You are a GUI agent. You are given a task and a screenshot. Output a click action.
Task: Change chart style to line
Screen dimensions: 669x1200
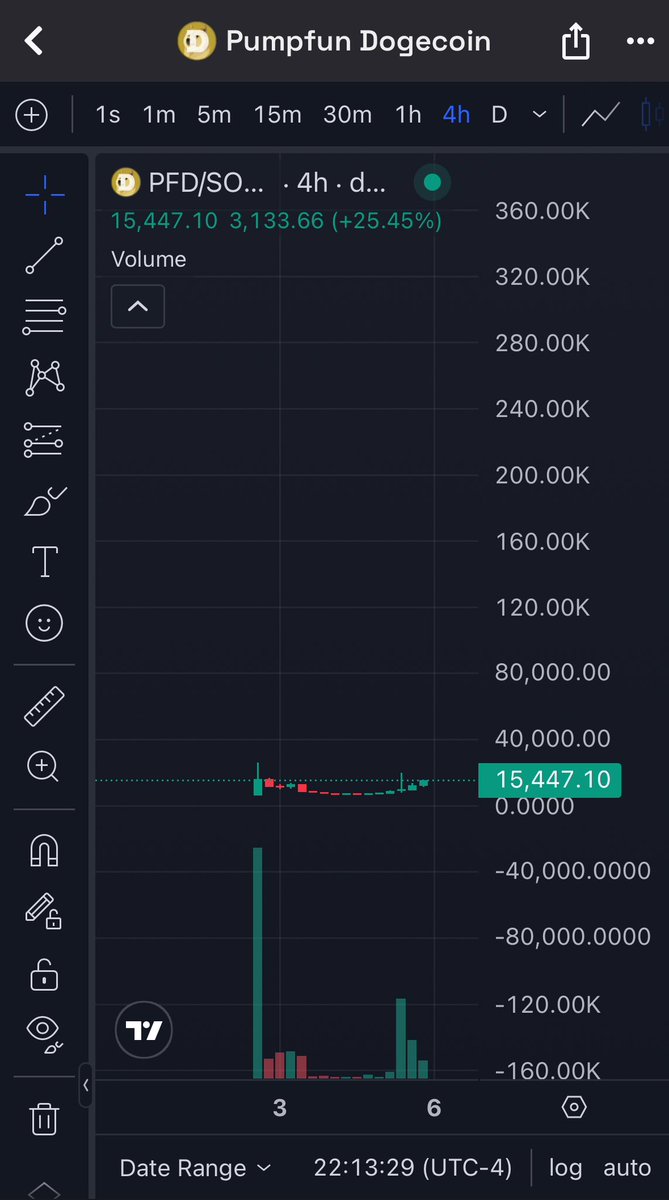click(x=600, y=115)
